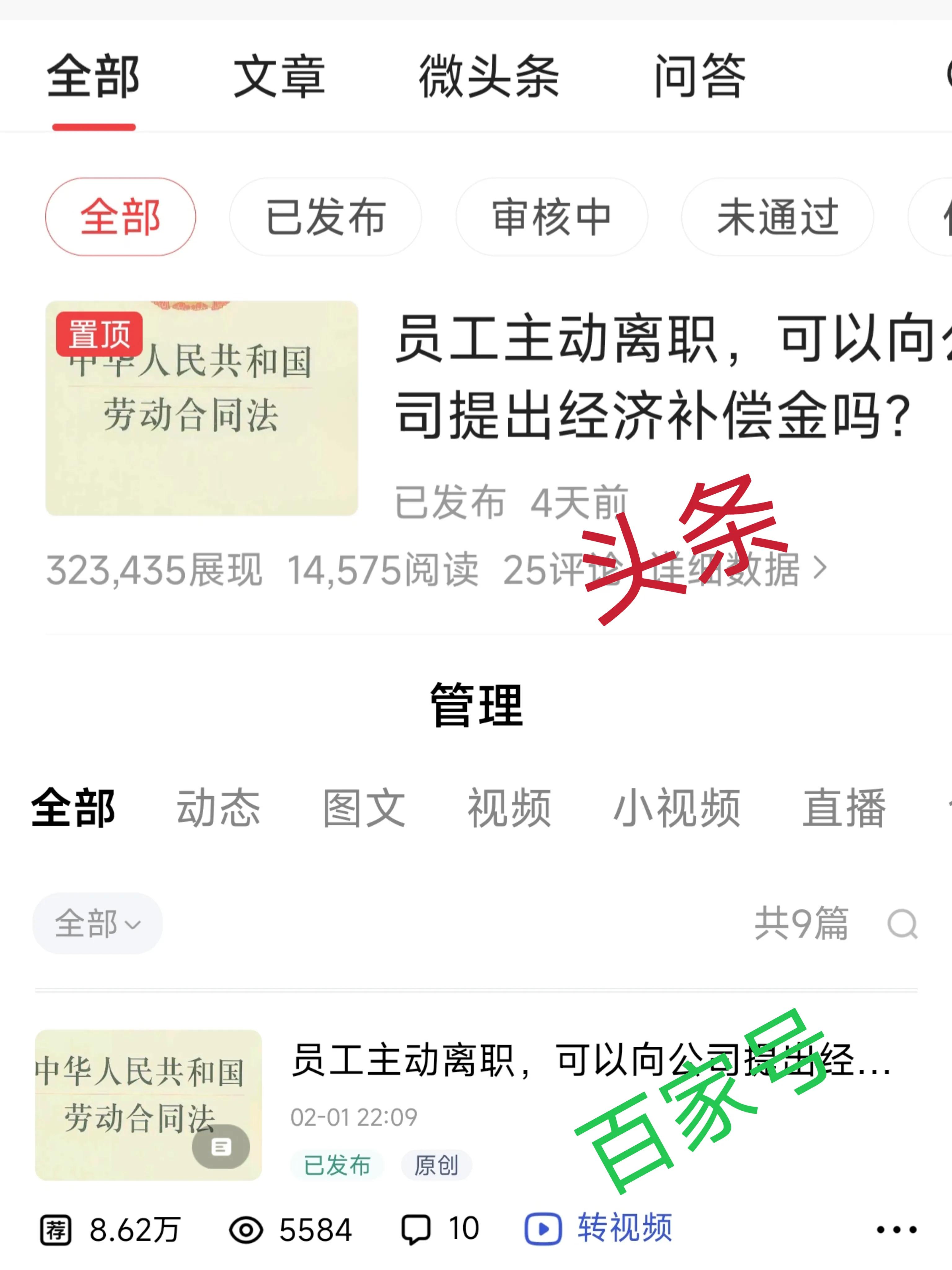Open the 全部 filter dropdown
Viewport: 952px width, 1270px height.
pos(96,923)
